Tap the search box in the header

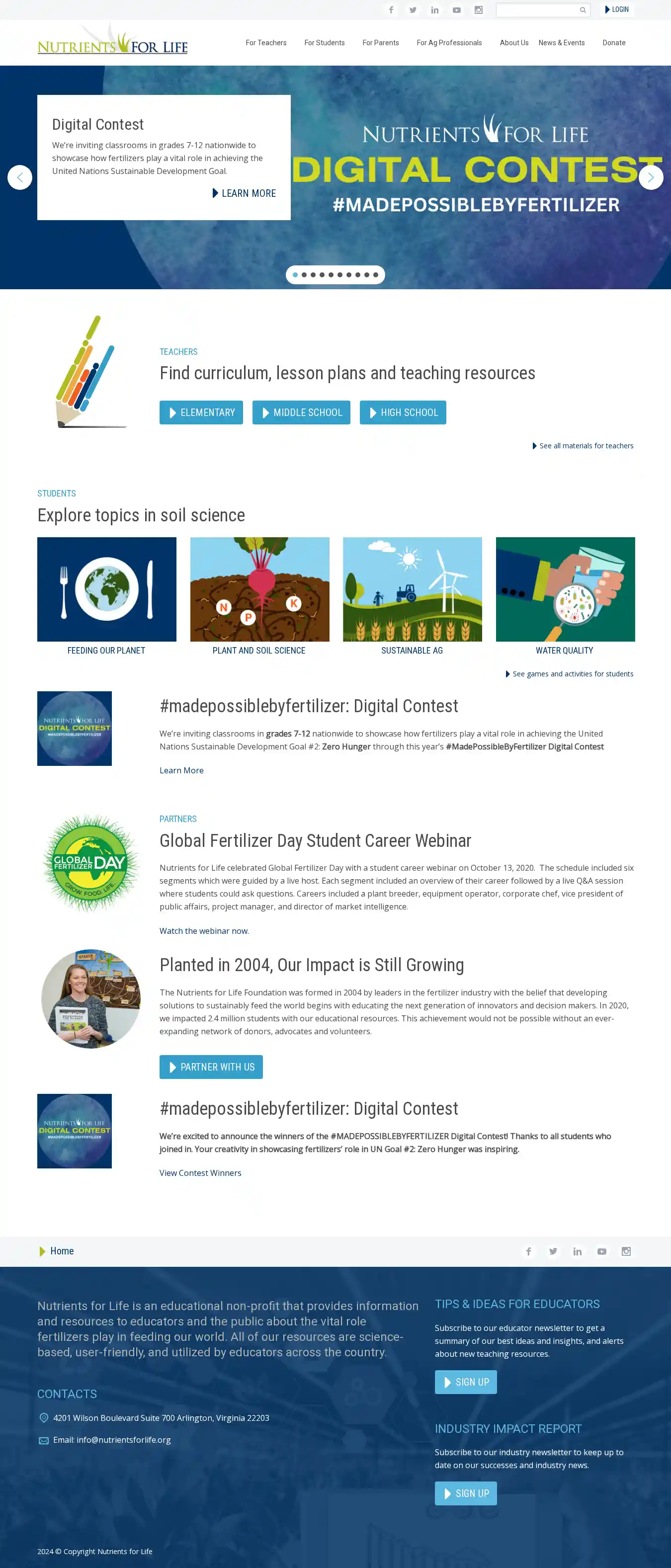tap(537, 10)
